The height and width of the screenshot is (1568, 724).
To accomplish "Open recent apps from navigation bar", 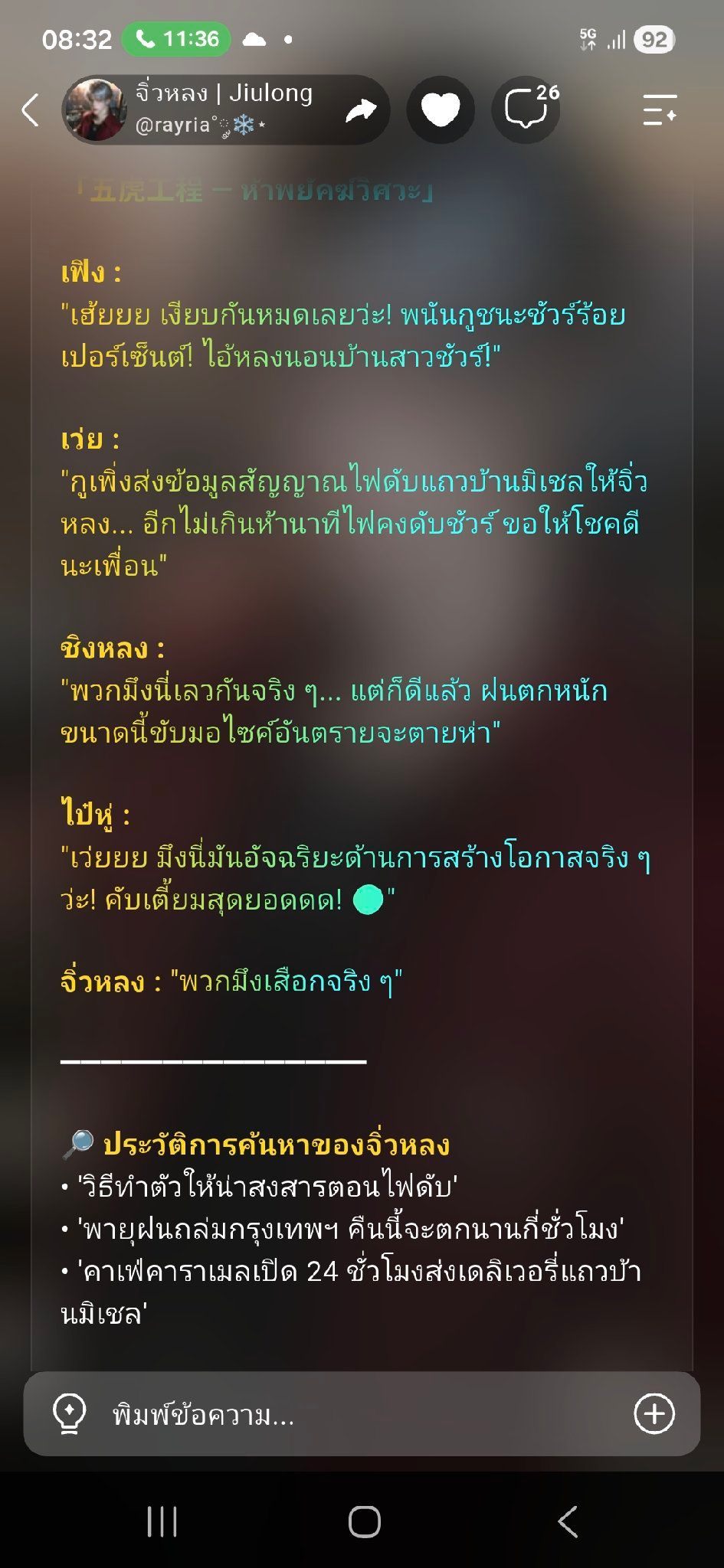I will [162, 1521].
